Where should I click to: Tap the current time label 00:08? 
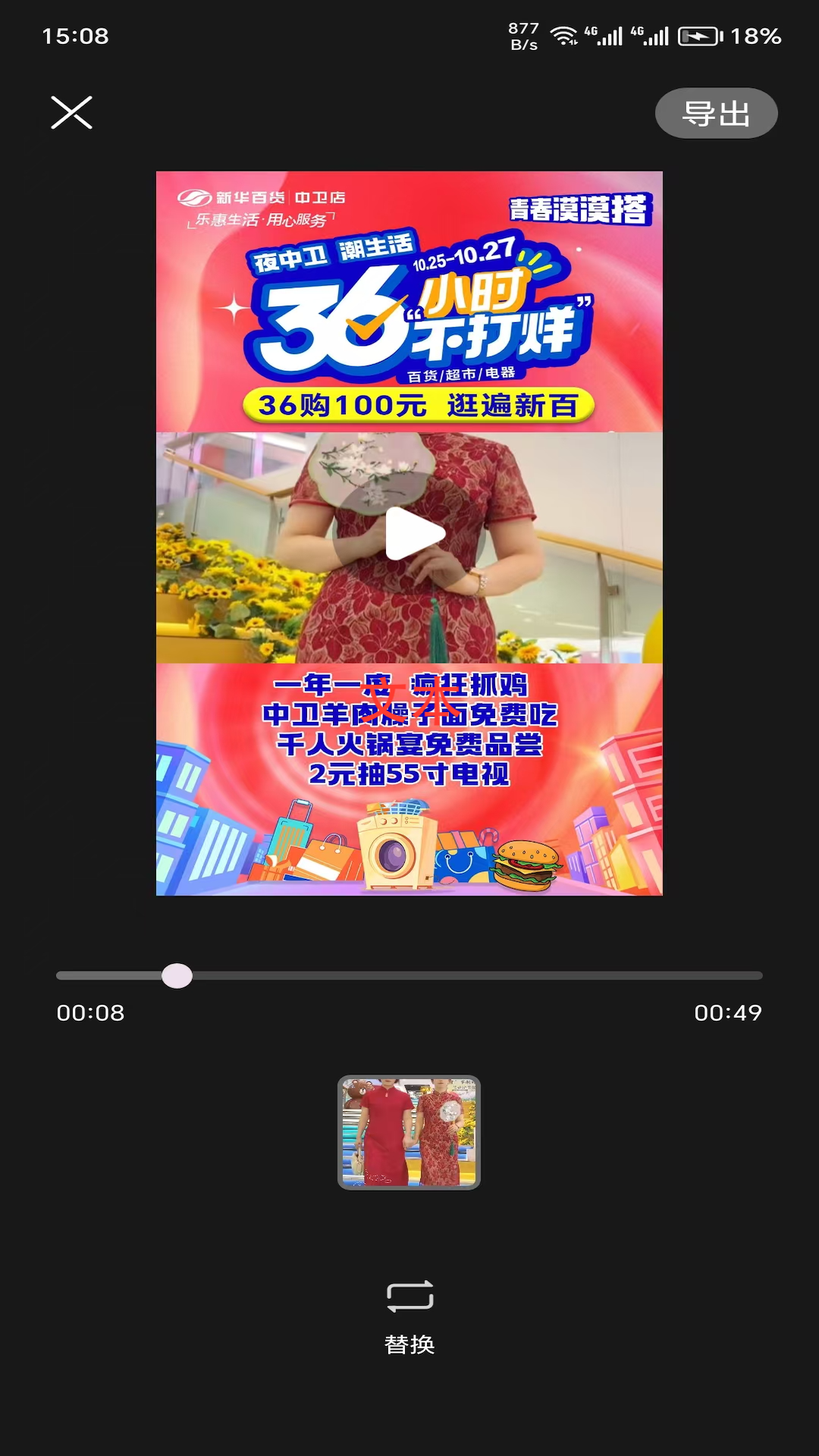[91, 1013]
